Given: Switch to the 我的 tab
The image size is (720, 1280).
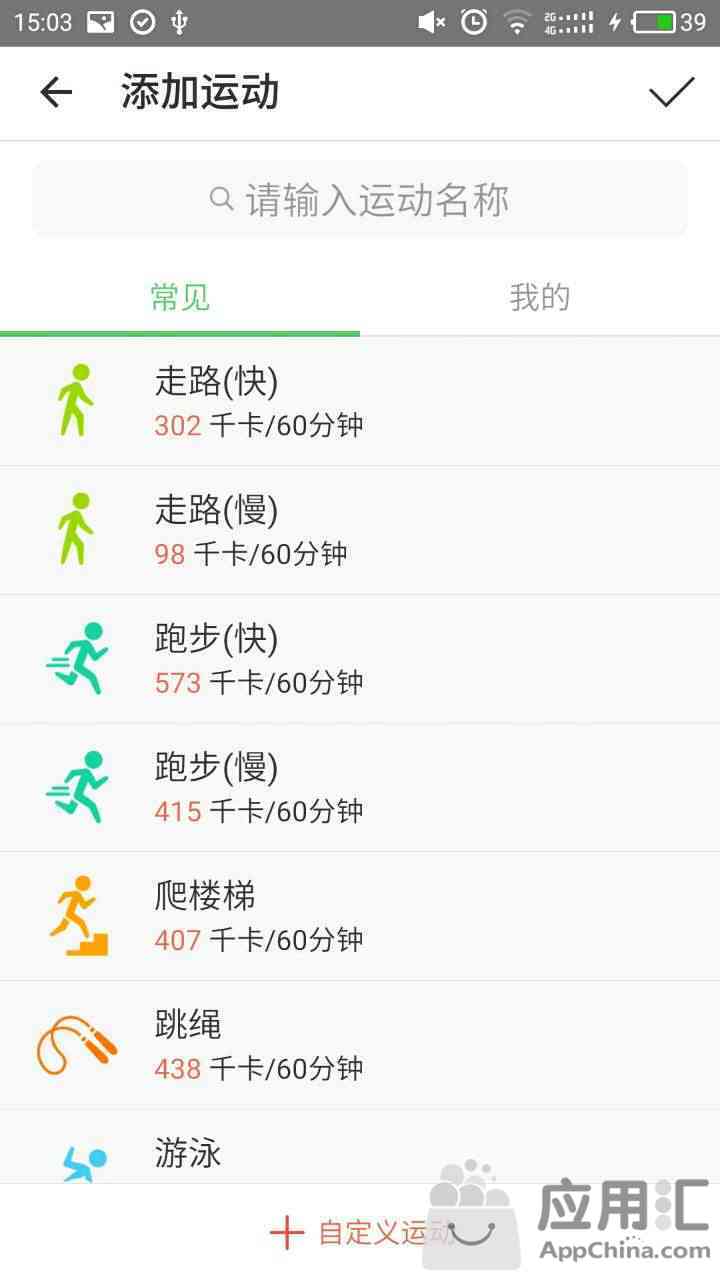Looking at the screenshot, I should coord(540,297).
